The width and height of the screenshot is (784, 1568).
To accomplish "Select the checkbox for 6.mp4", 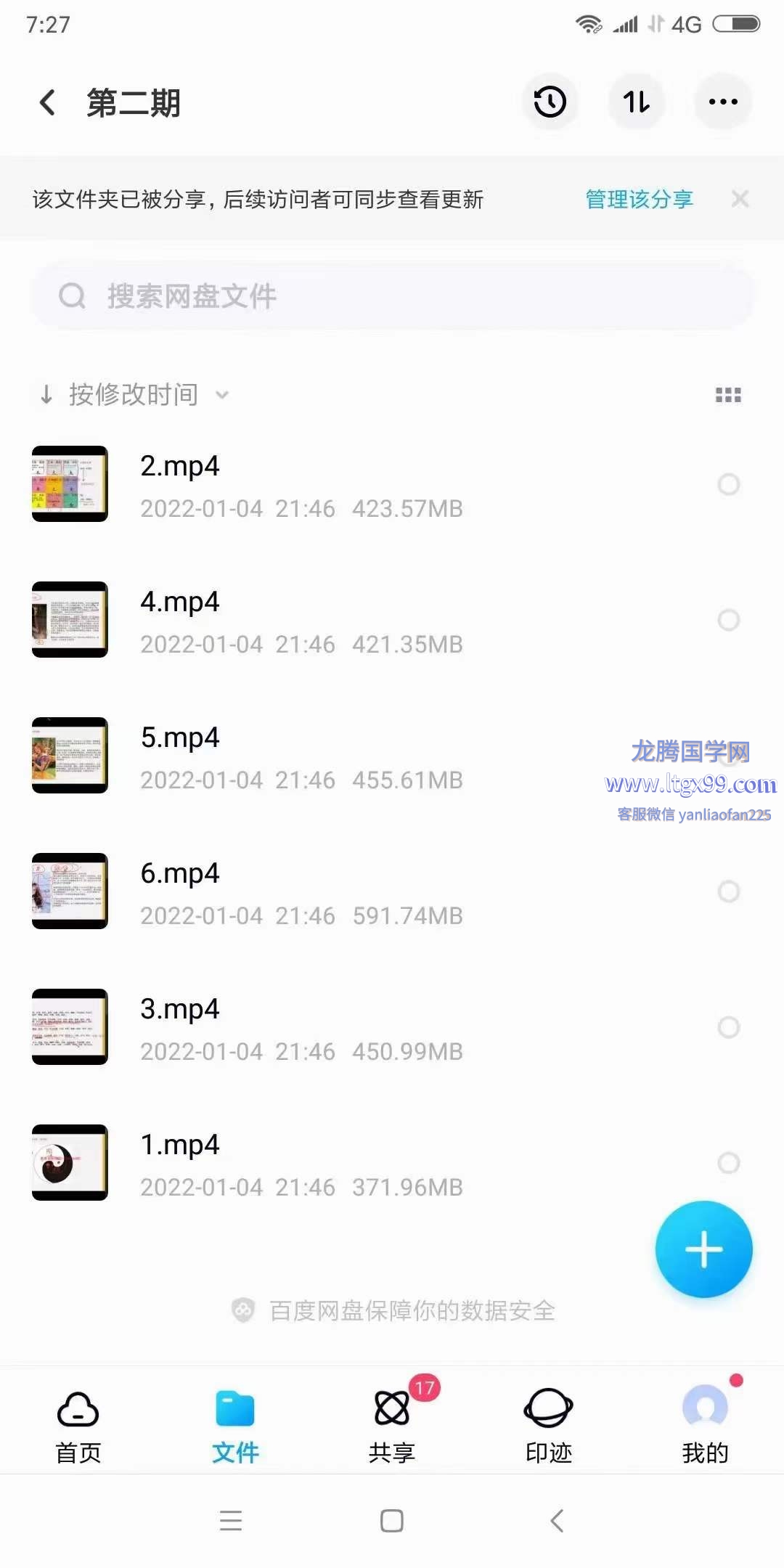I will pyautogui.click(x=728, y=891).
